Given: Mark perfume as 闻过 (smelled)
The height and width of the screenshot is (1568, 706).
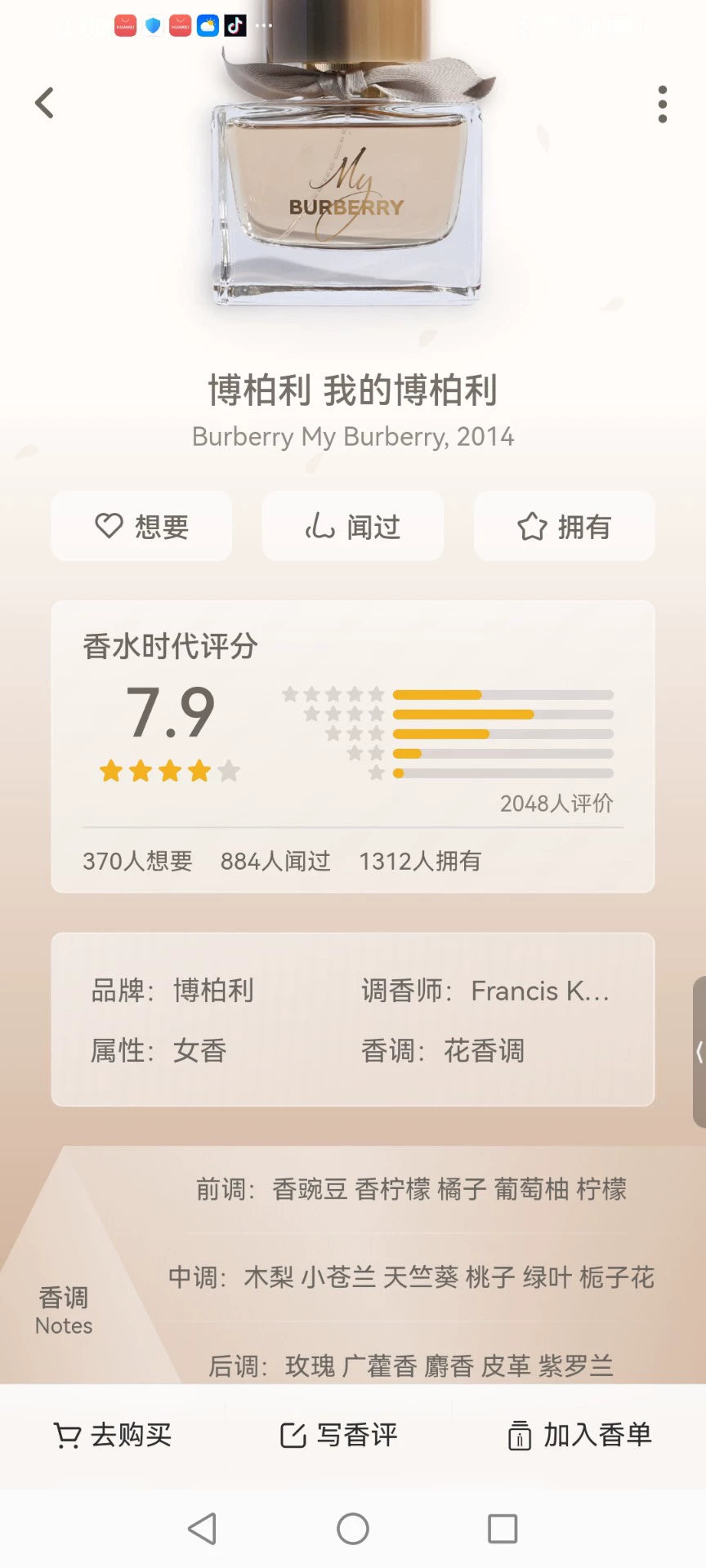Looking at the screenshot, I should tap(353, 527).
